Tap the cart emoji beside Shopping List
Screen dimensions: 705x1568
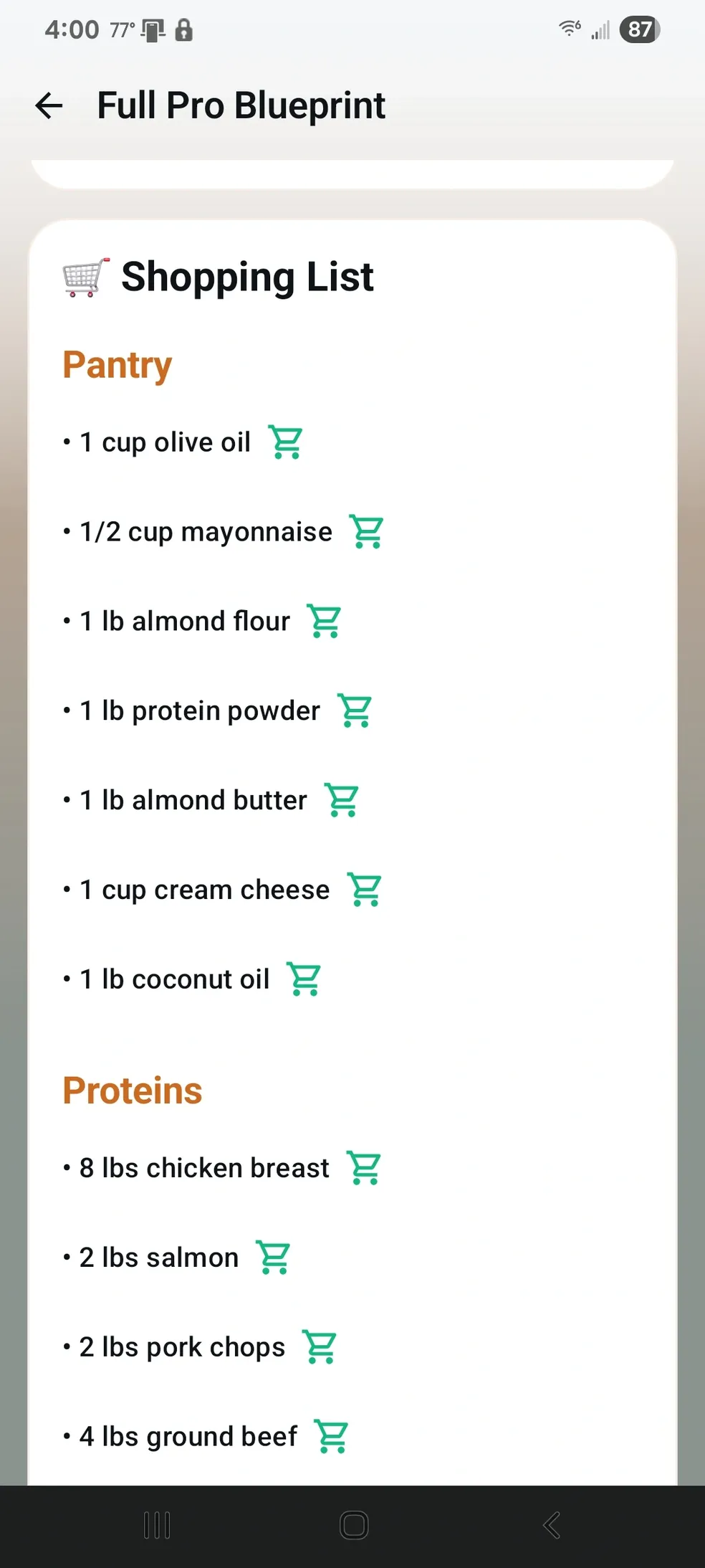click(84, 277)
